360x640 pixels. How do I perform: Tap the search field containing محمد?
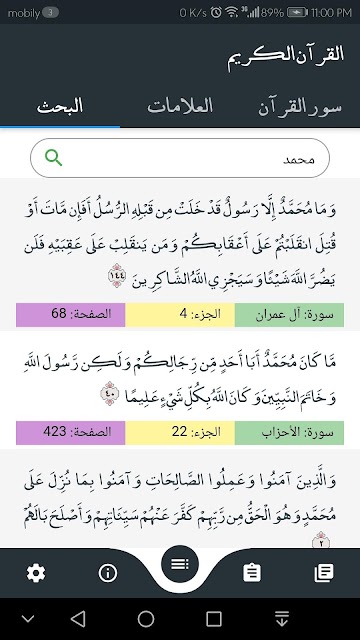[x=180, y=158]
